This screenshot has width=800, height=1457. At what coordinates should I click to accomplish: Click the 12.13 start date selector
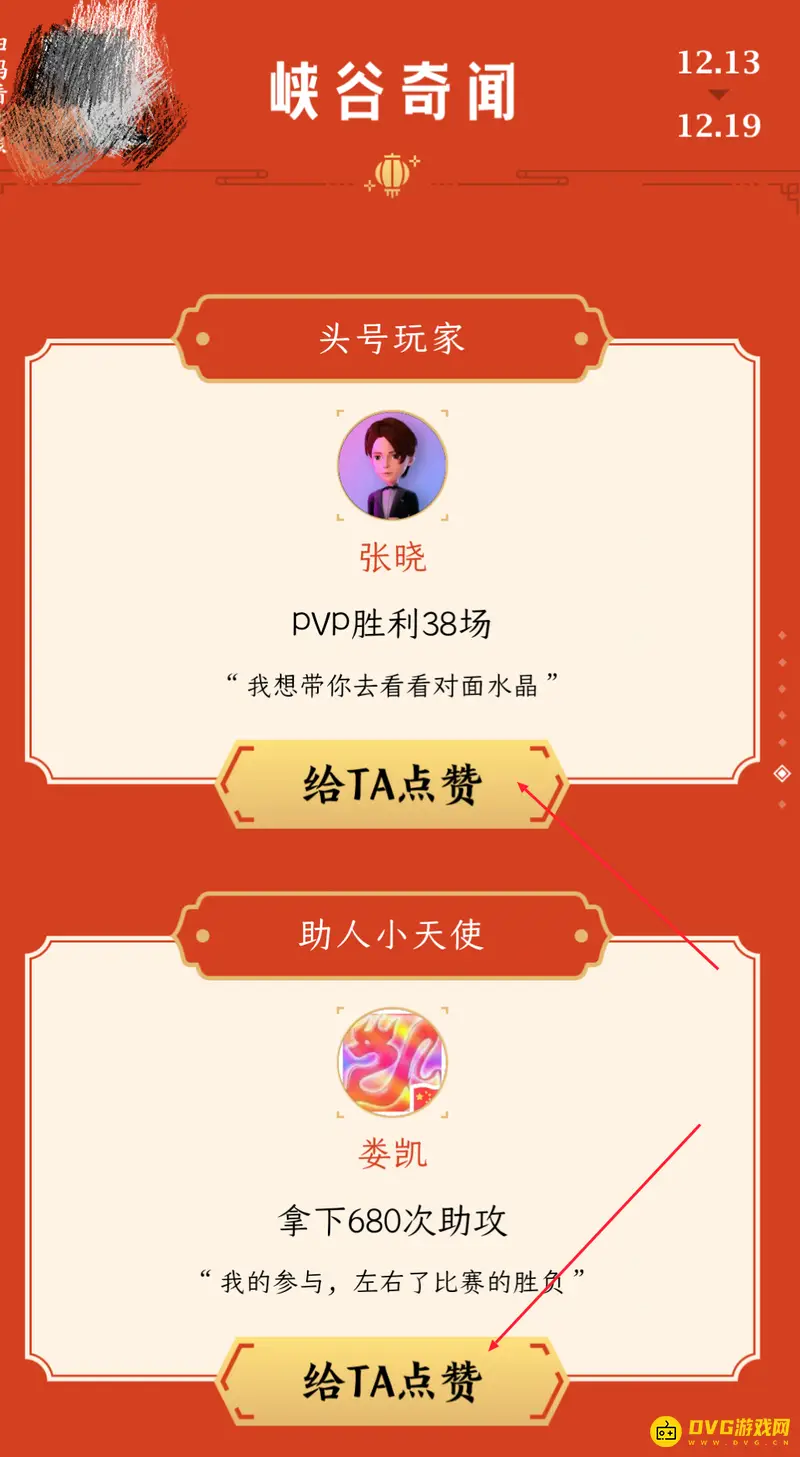click(x=718, y=62)
